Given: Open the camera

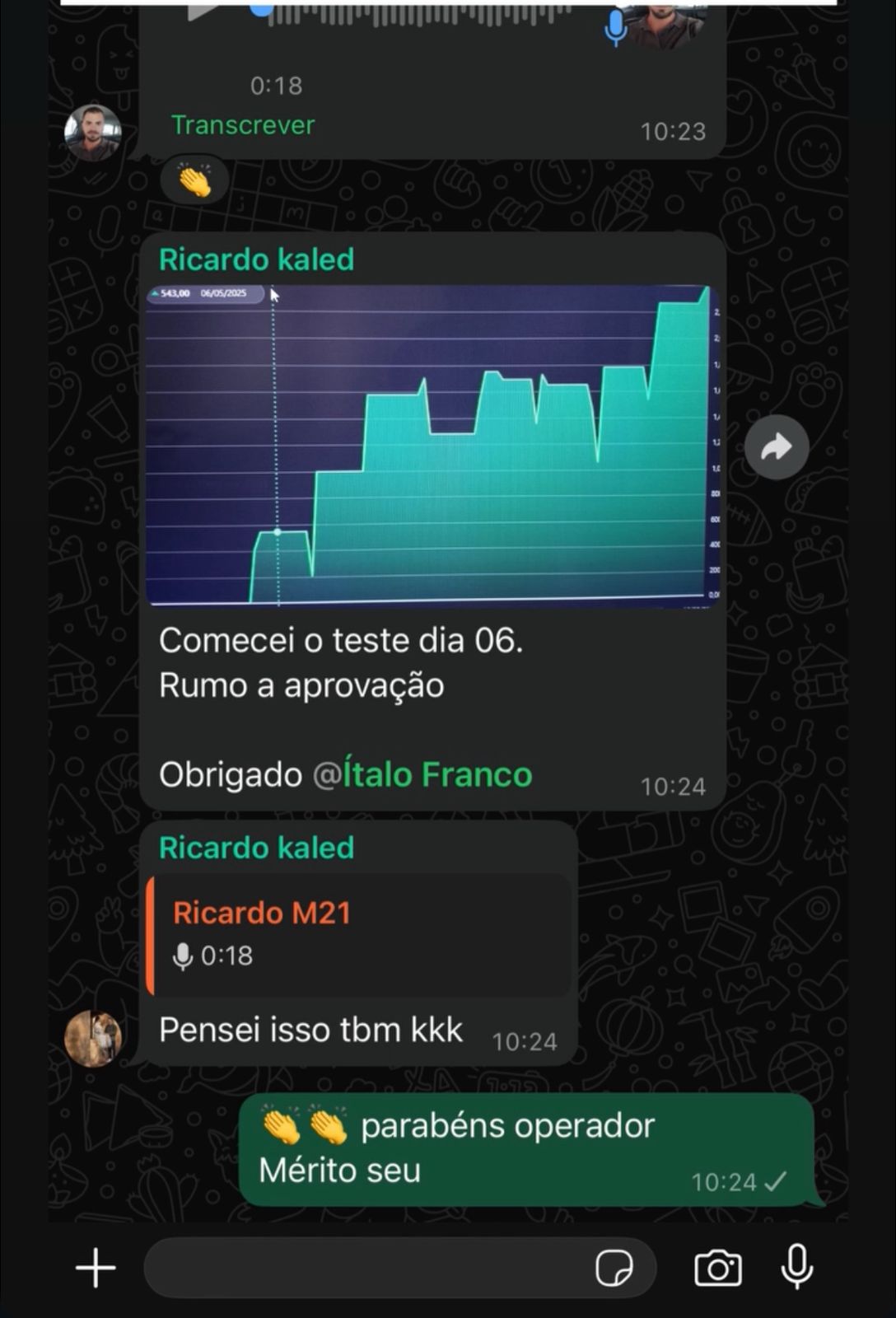Looking at the screenshot, I should pyautogui.click(x=718, y=1268).
